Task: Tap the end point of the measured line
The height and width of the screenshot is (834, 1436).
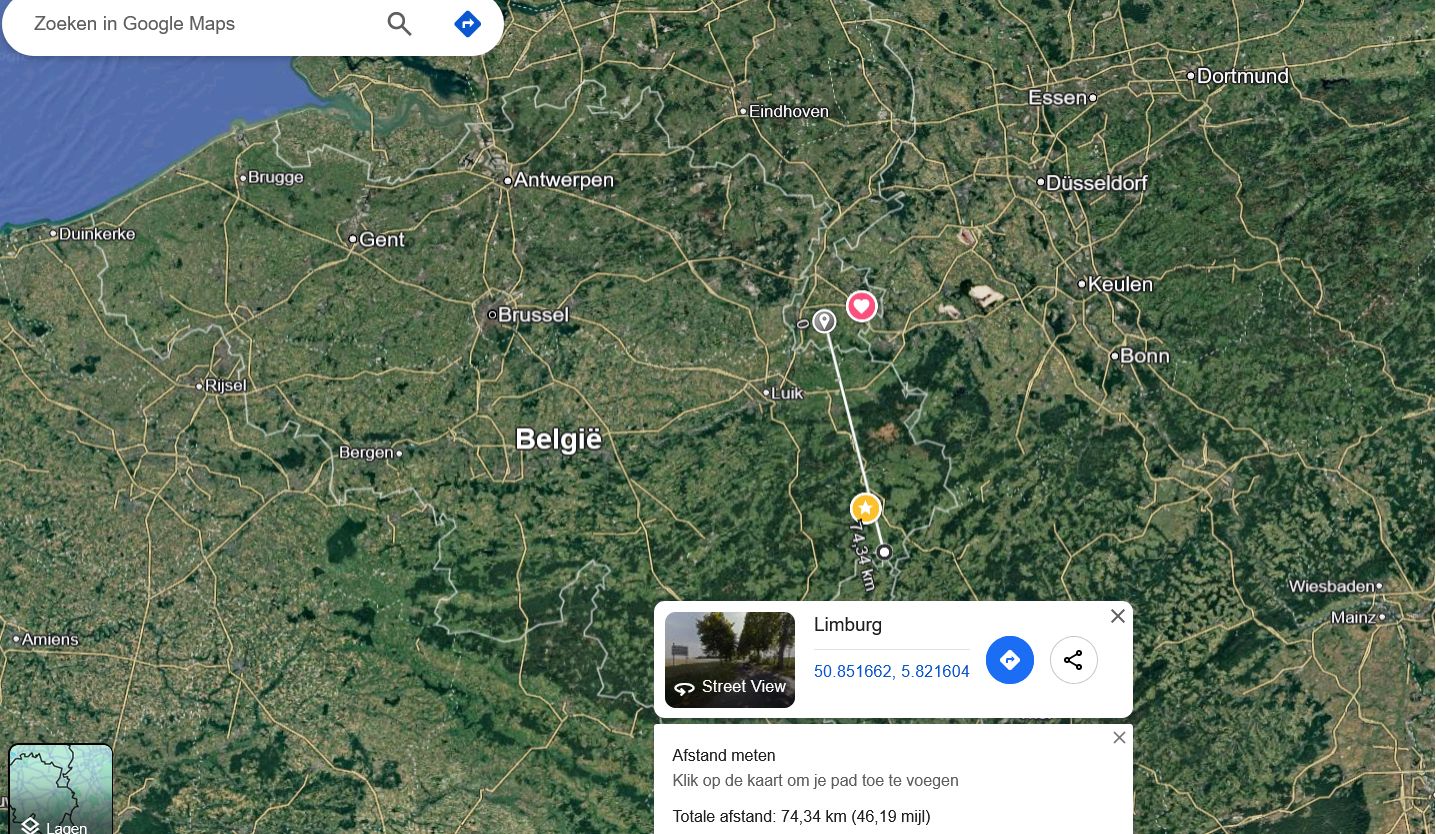Action: (884, 551)
